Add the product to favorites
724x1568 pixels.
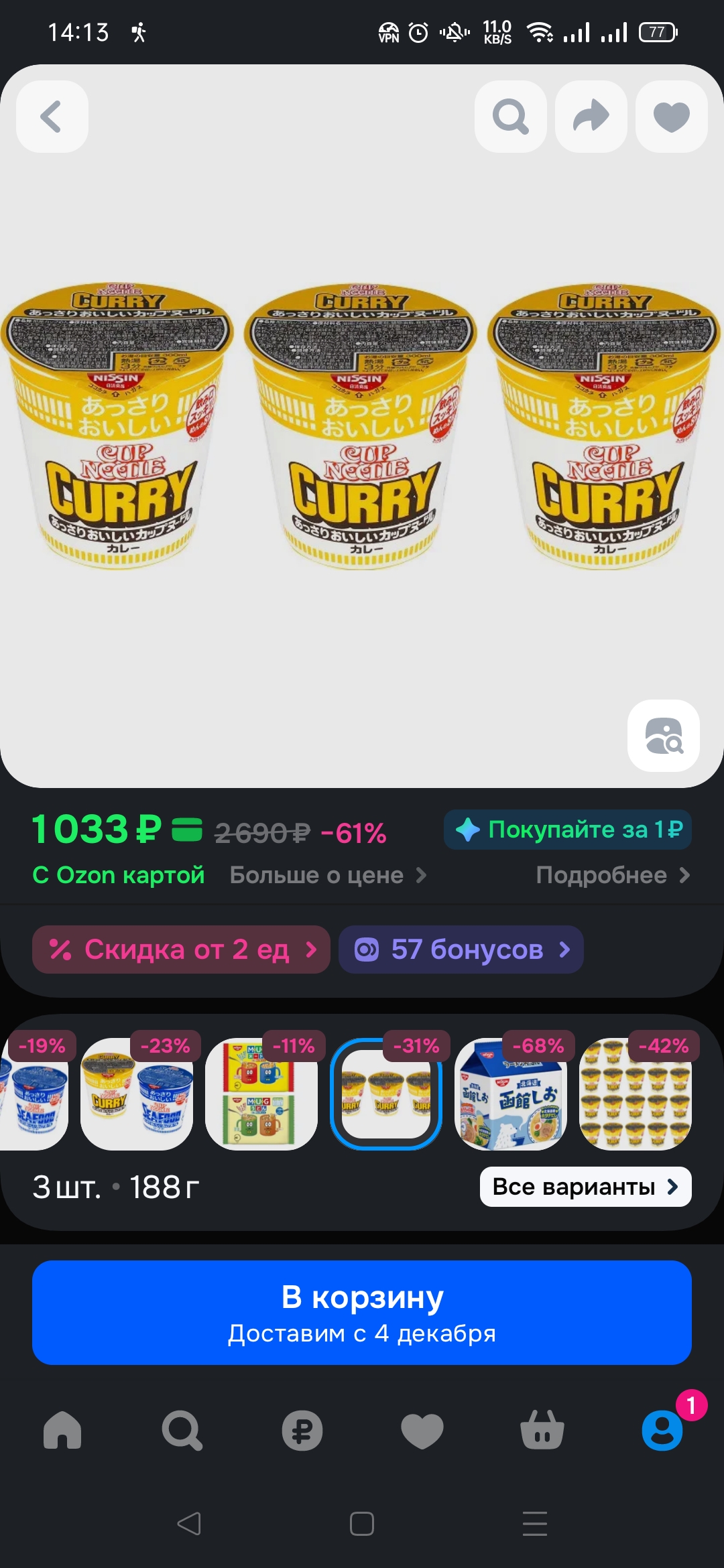pyautogui.click(x=671, y=117)
